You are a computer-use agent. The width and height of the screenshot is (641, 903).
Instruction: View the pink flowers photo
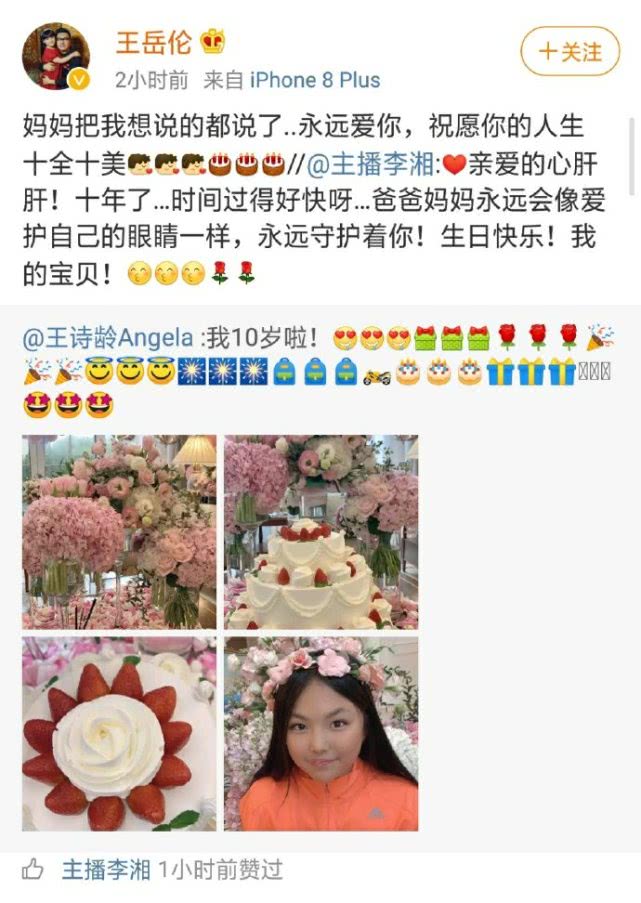(119, 531)
